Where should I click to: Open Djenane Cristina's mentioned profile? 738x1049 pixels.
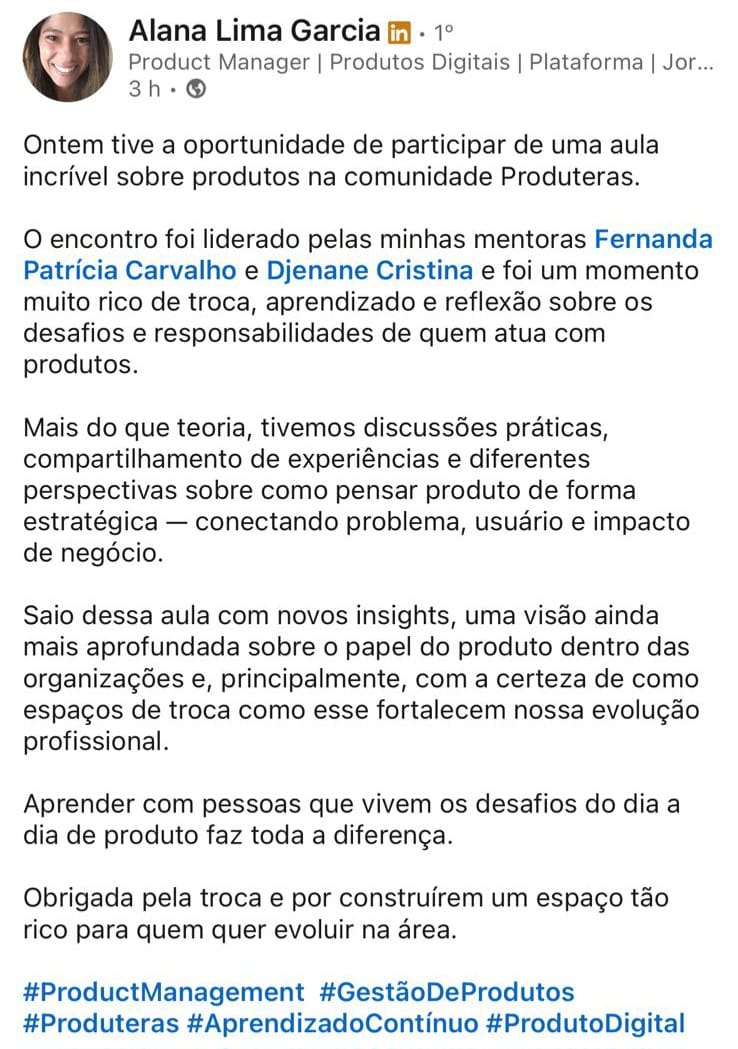click(x=369, y=270)
